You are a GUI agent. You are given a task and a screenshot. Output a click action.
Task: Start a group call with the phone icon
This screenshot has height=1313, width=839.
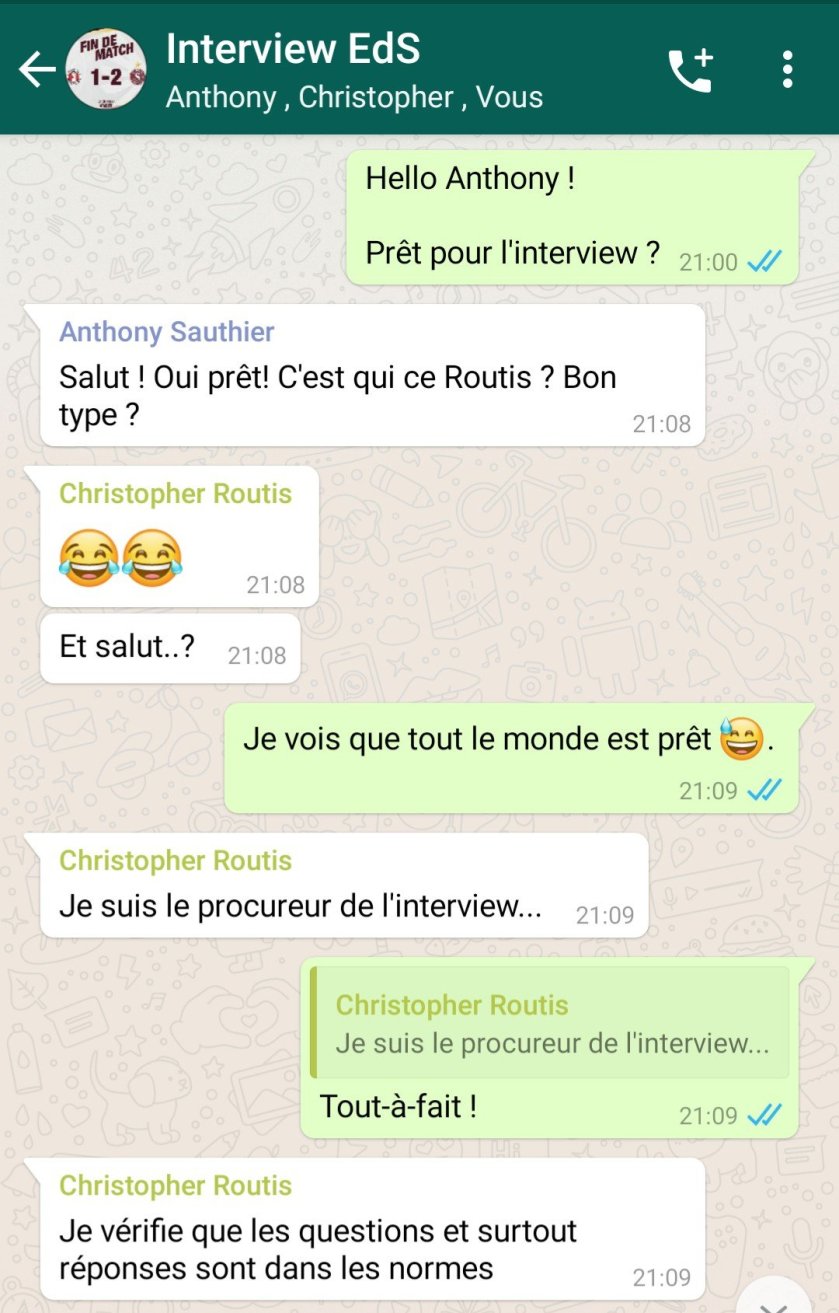coord(690,70)
